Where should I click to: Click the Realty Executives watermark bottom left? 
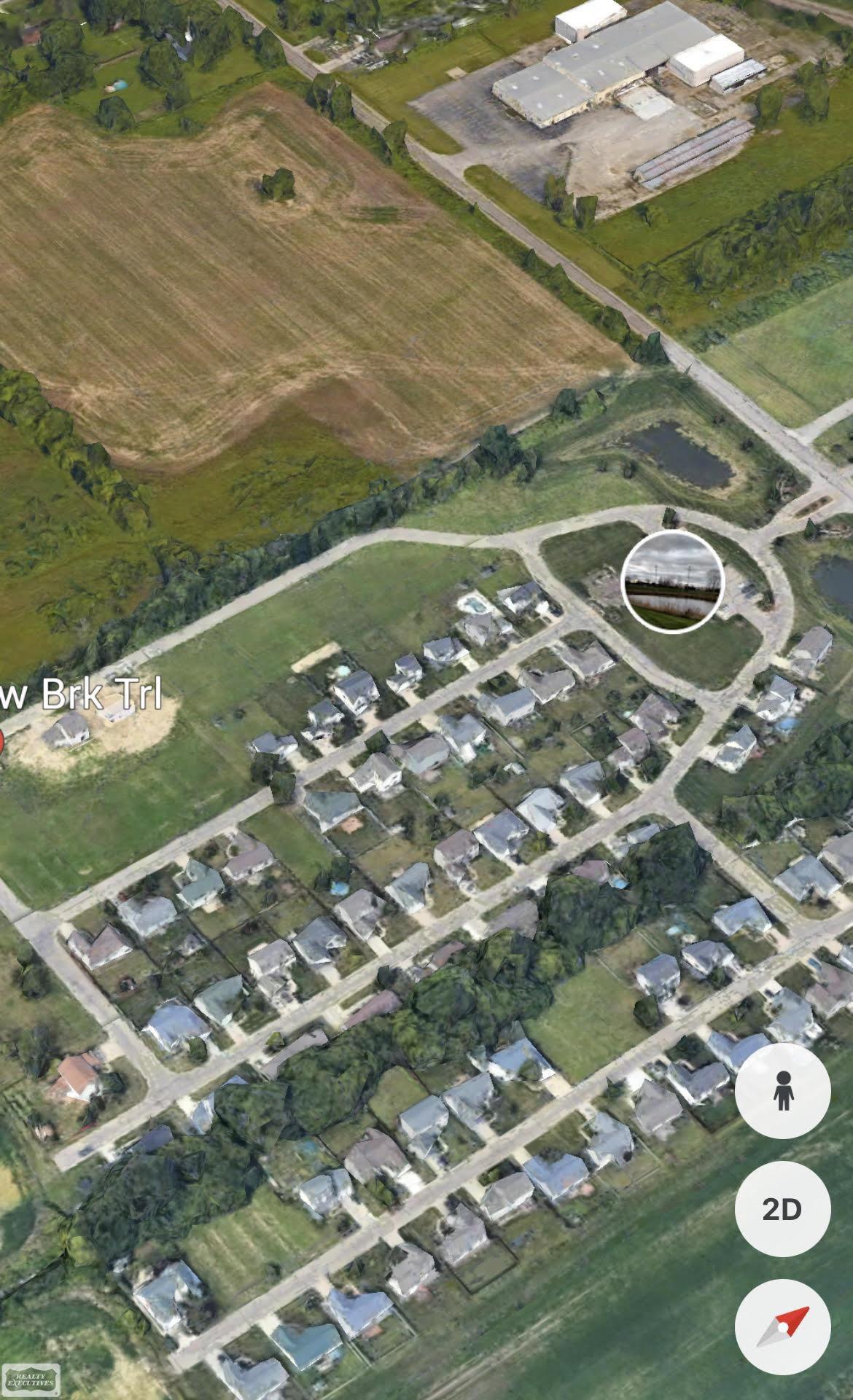click(x=32, y=1380)
